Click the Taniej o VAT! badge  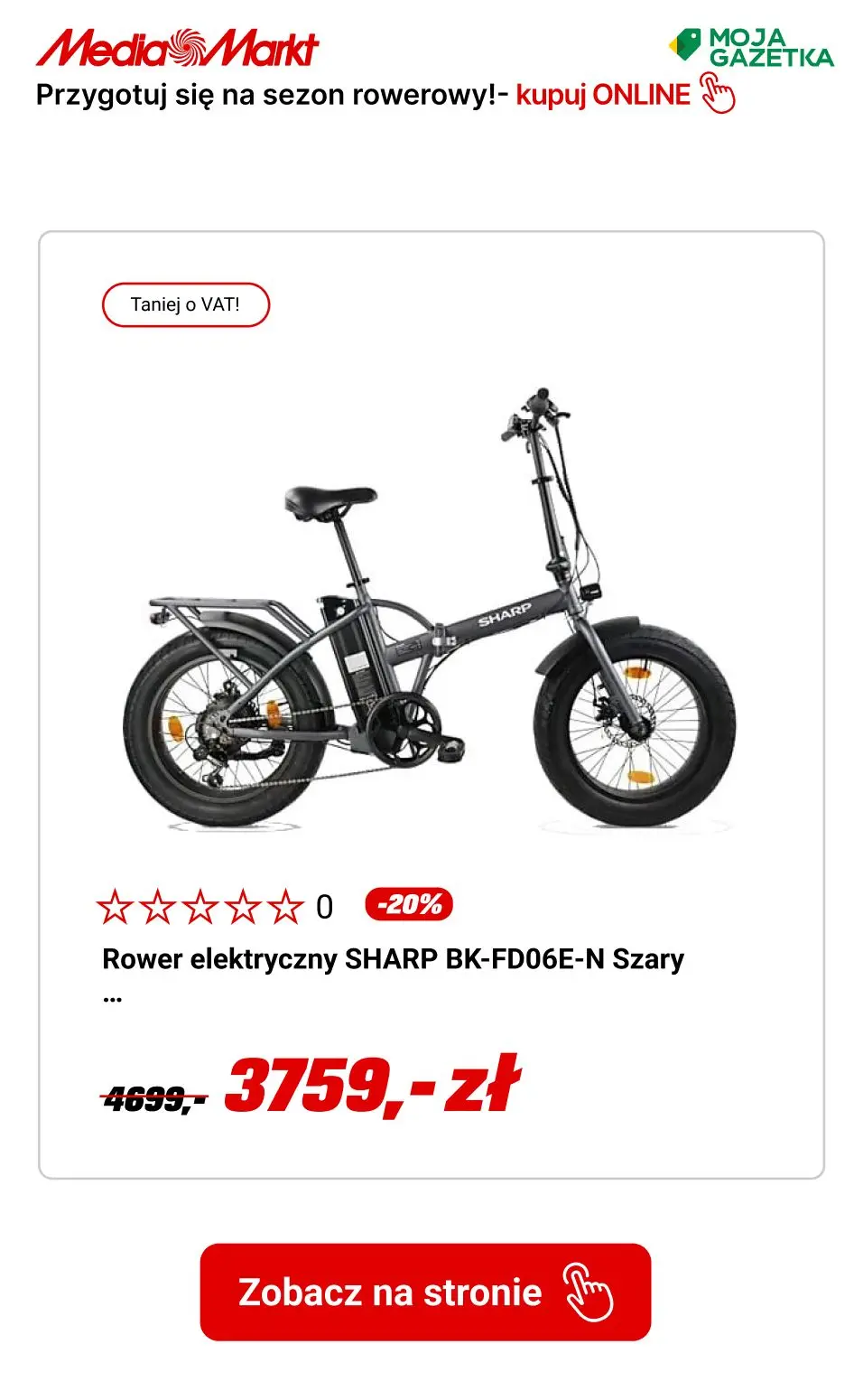pyautogui.click(x=186, y=304)
